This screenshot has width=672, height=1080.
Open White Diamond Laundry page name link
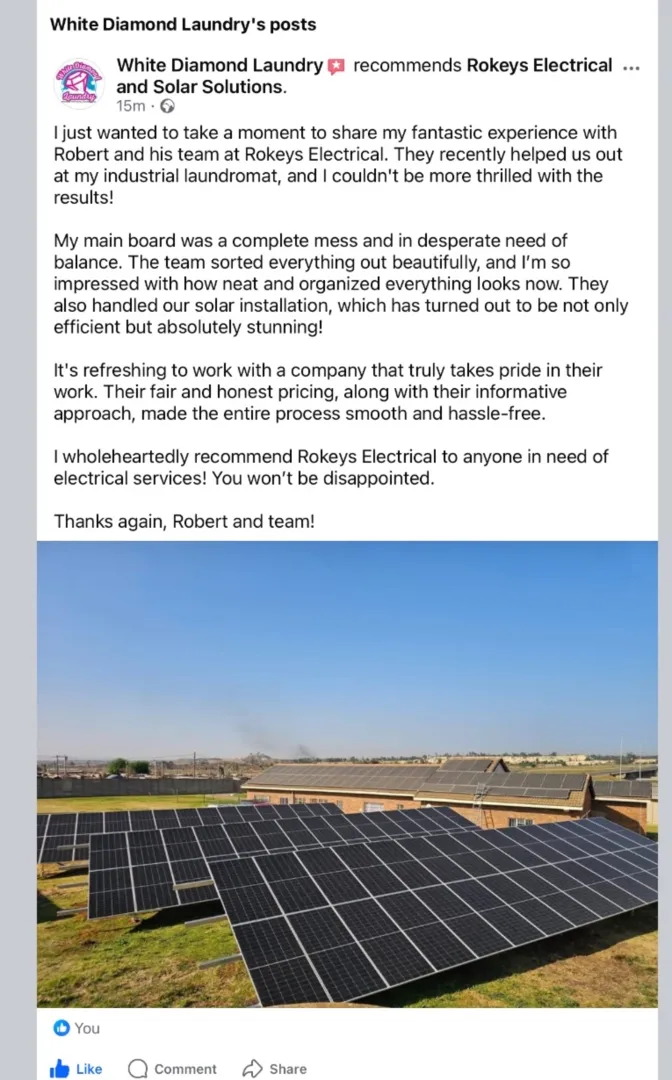coord(219,66)
